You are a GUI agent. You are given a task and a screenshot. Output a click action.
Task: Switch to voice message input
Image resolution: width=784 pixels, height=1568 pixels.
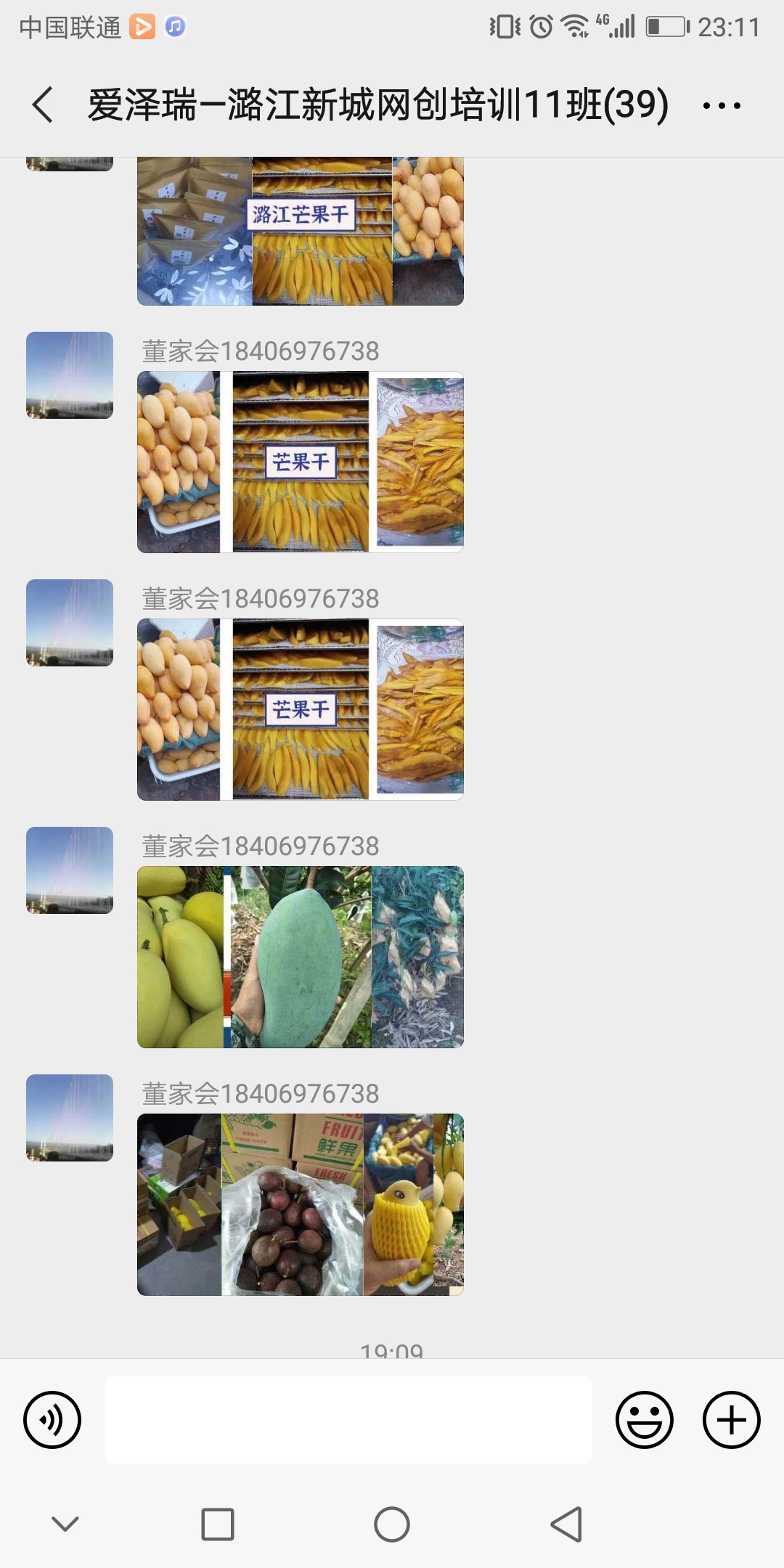click(52, 1420)
